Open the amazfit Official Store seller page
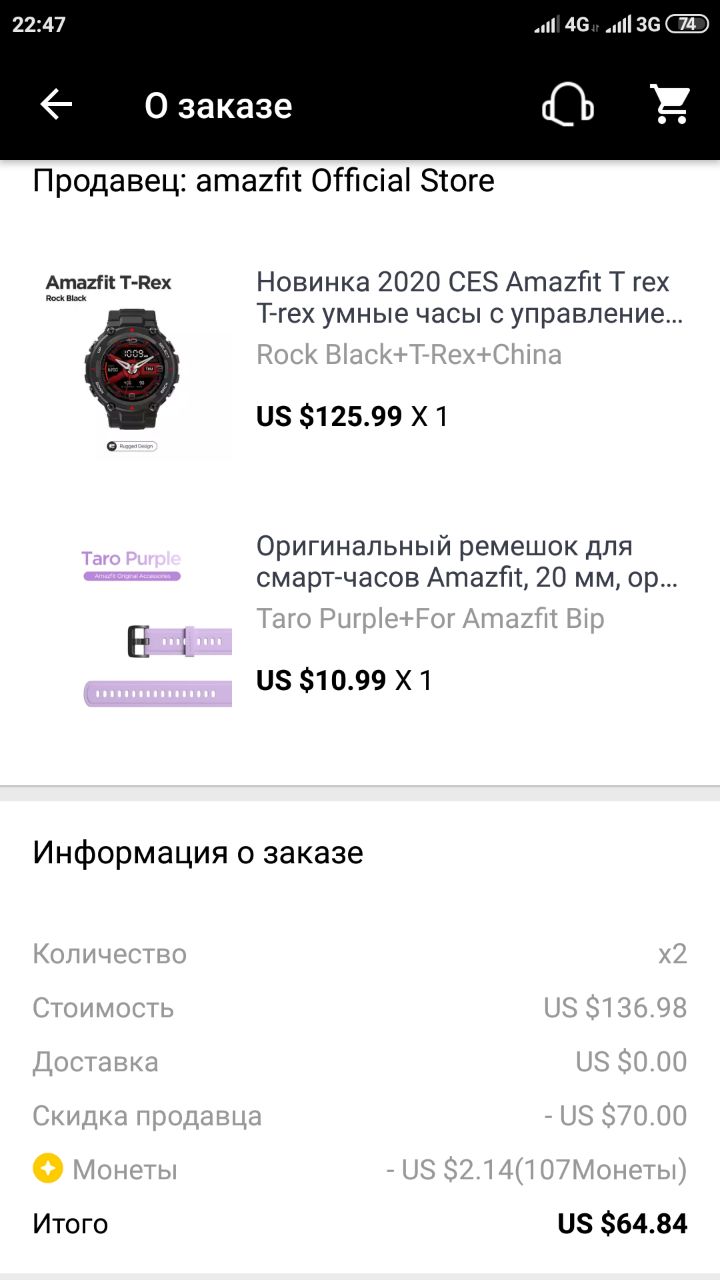 click(x=264, y=181)
